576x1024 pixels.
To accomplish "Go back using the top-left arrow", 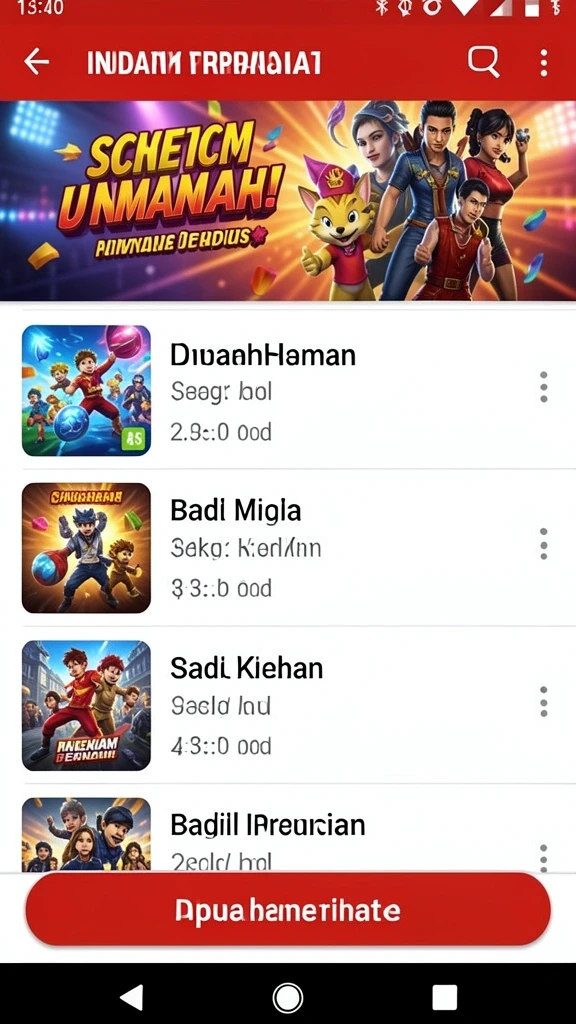I will [x=37, y=62].
